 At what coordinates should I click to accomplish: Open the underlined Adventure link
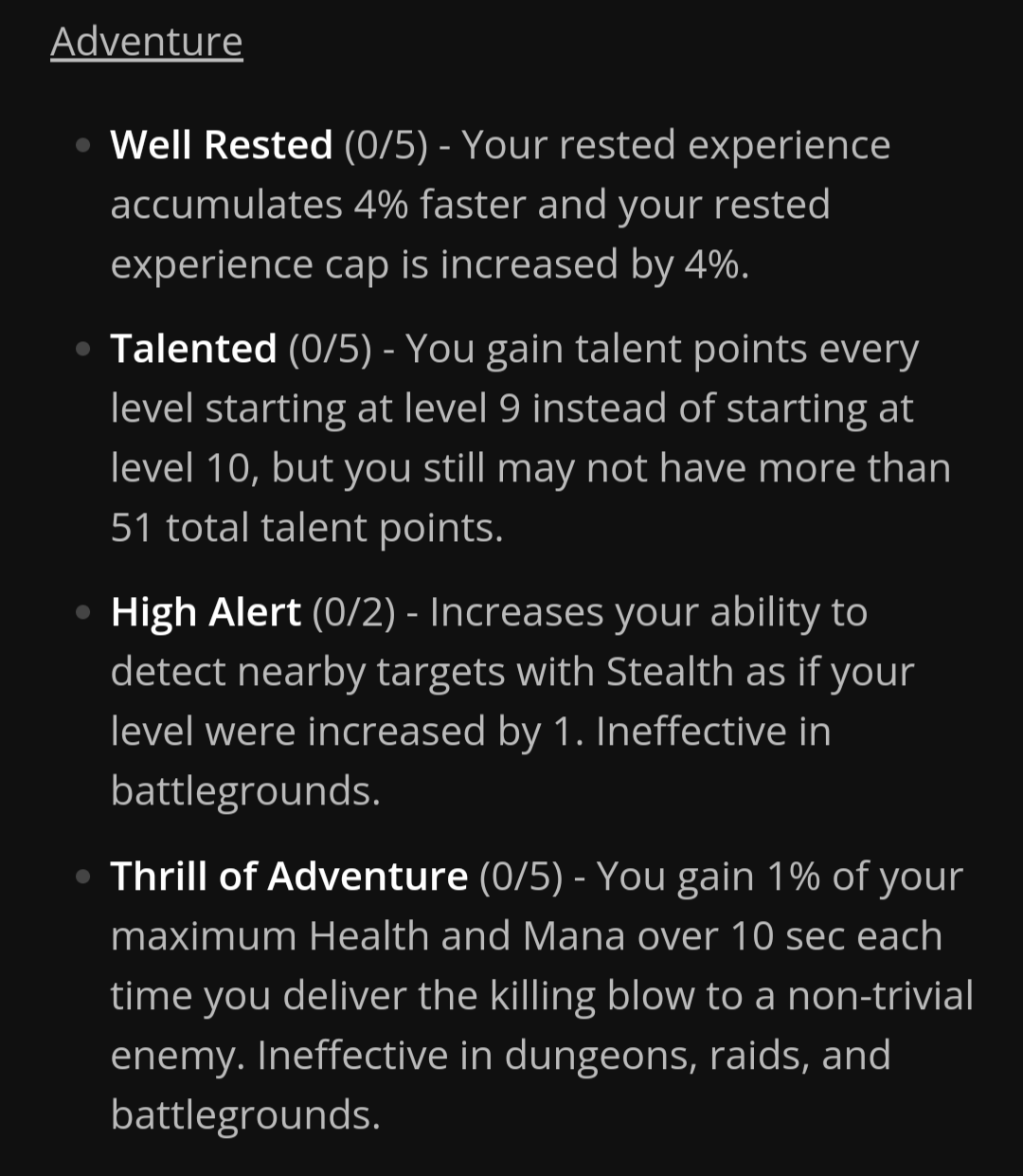pyautogui.click(x=147, y=42)
